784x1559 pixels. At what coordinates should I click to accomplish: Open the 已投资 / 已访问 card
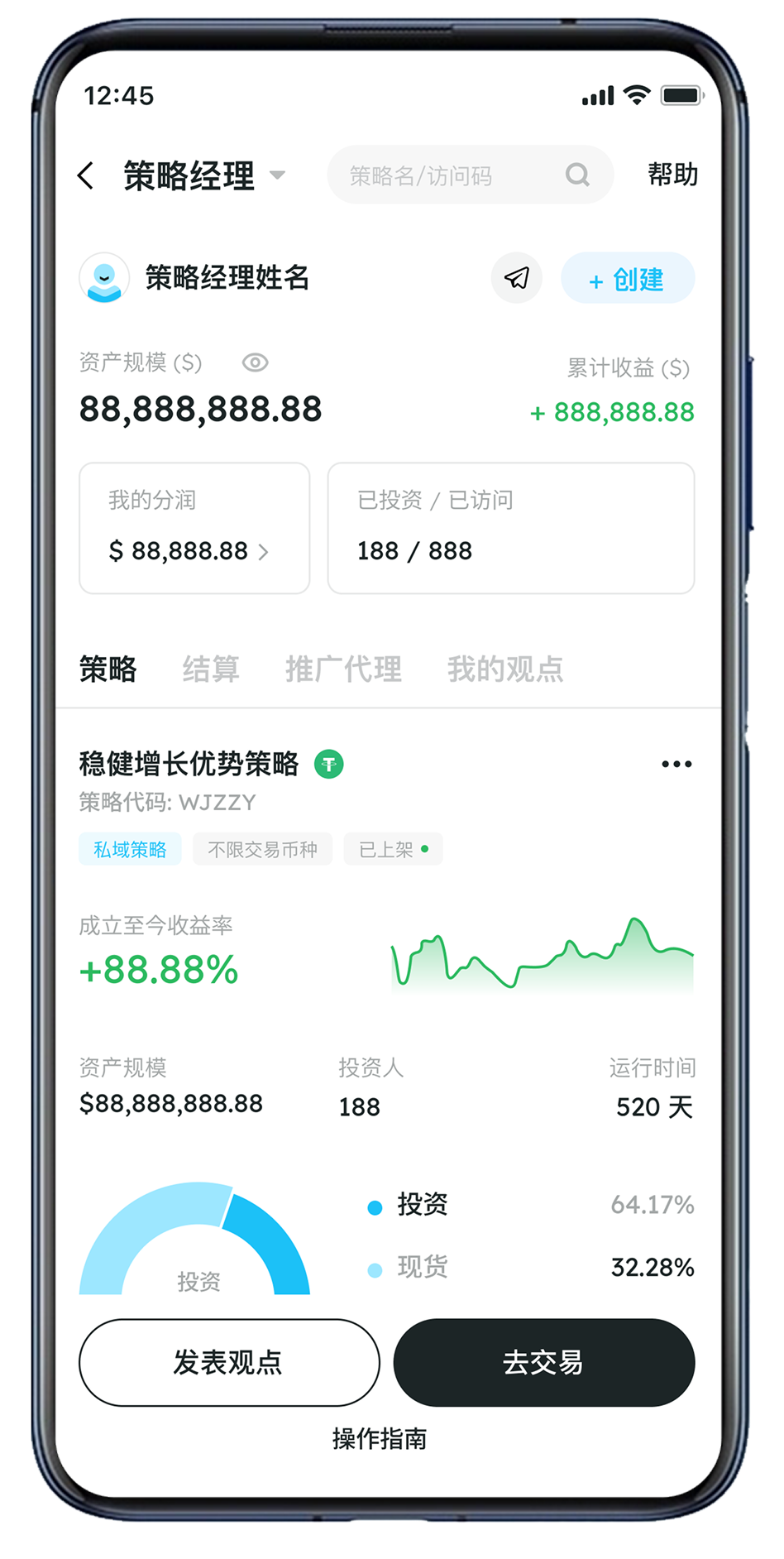(510, 528)
